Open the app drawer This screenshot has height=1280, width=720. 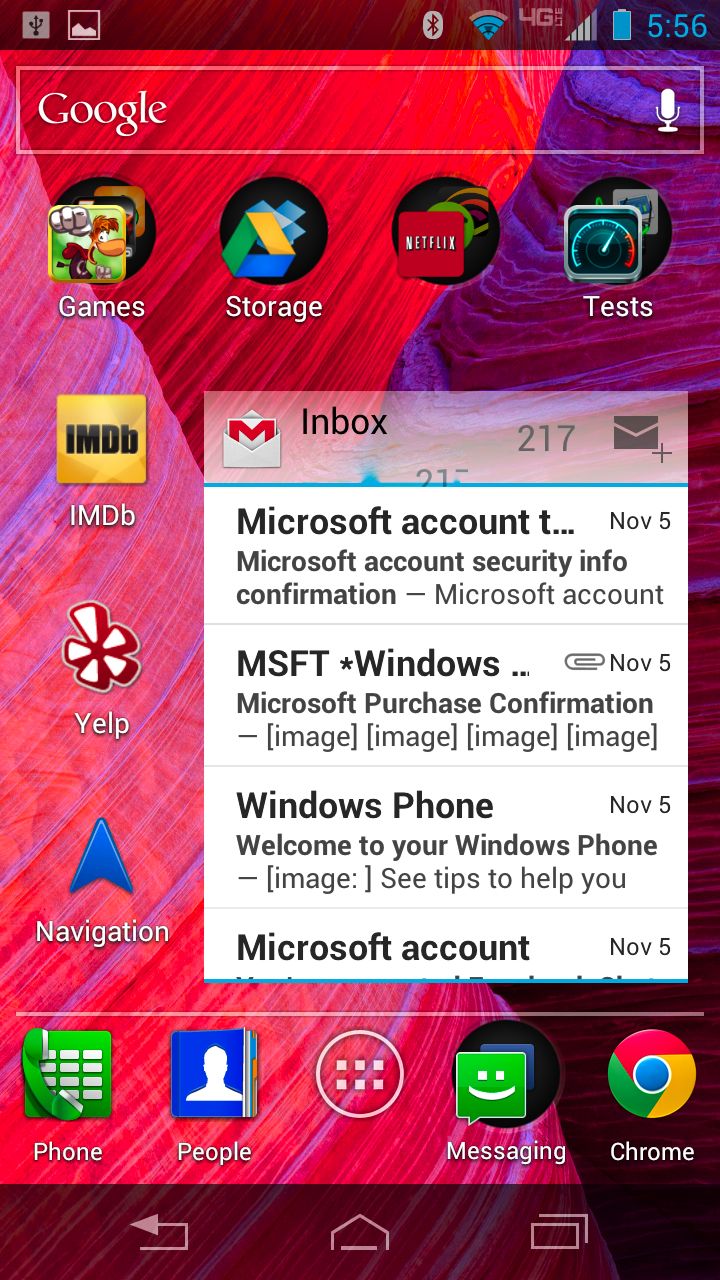click(x=359, y=1072)
